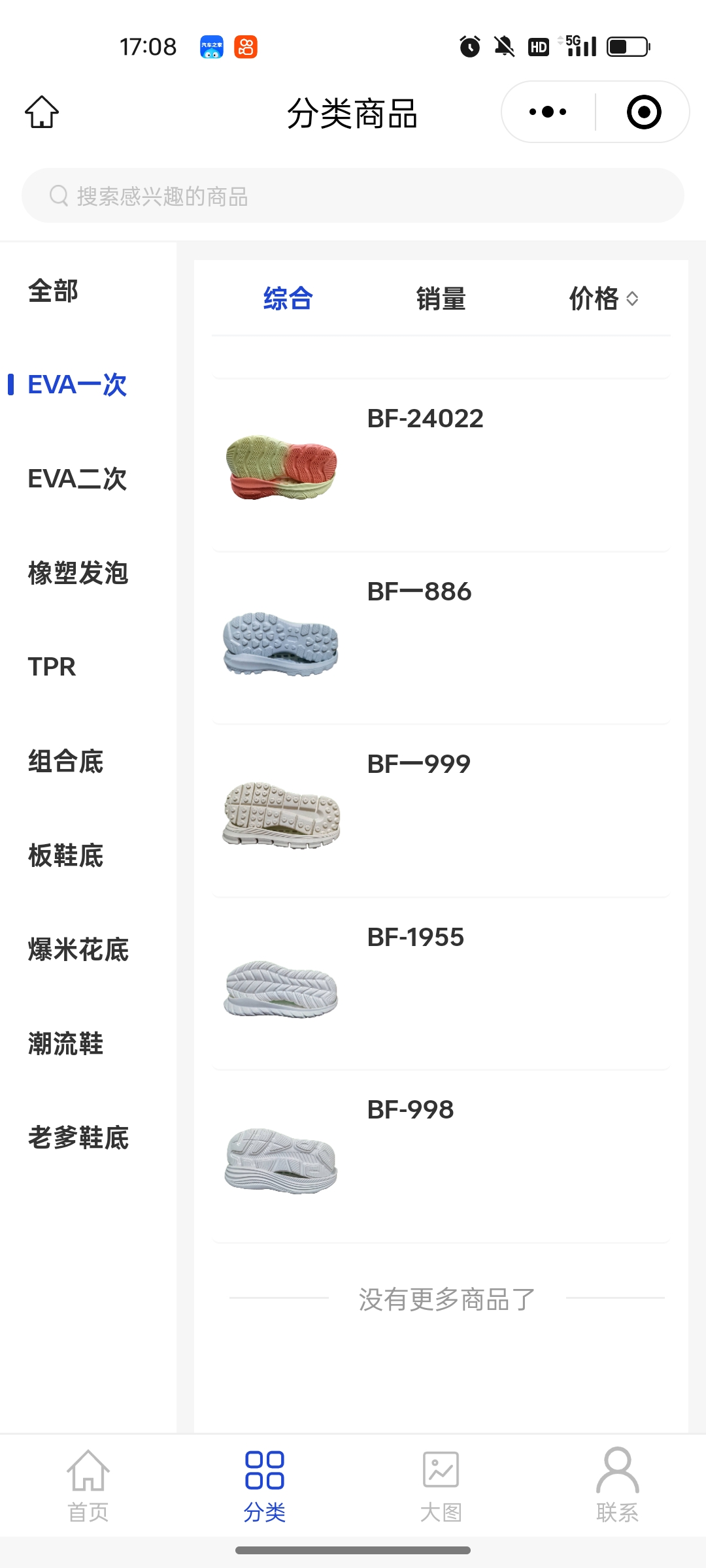Open the 组合底 category

66,761
